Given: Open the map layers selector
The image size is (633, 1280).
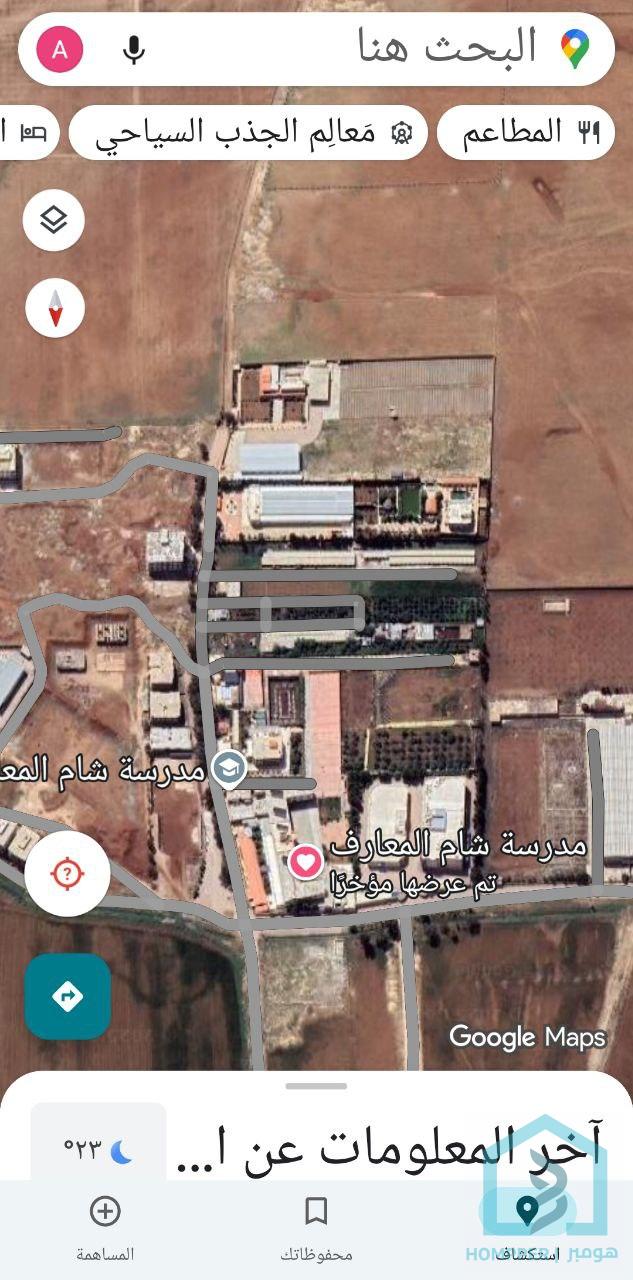Looking at the screenshot, I should pyautogui.click(x=54, y=220).
